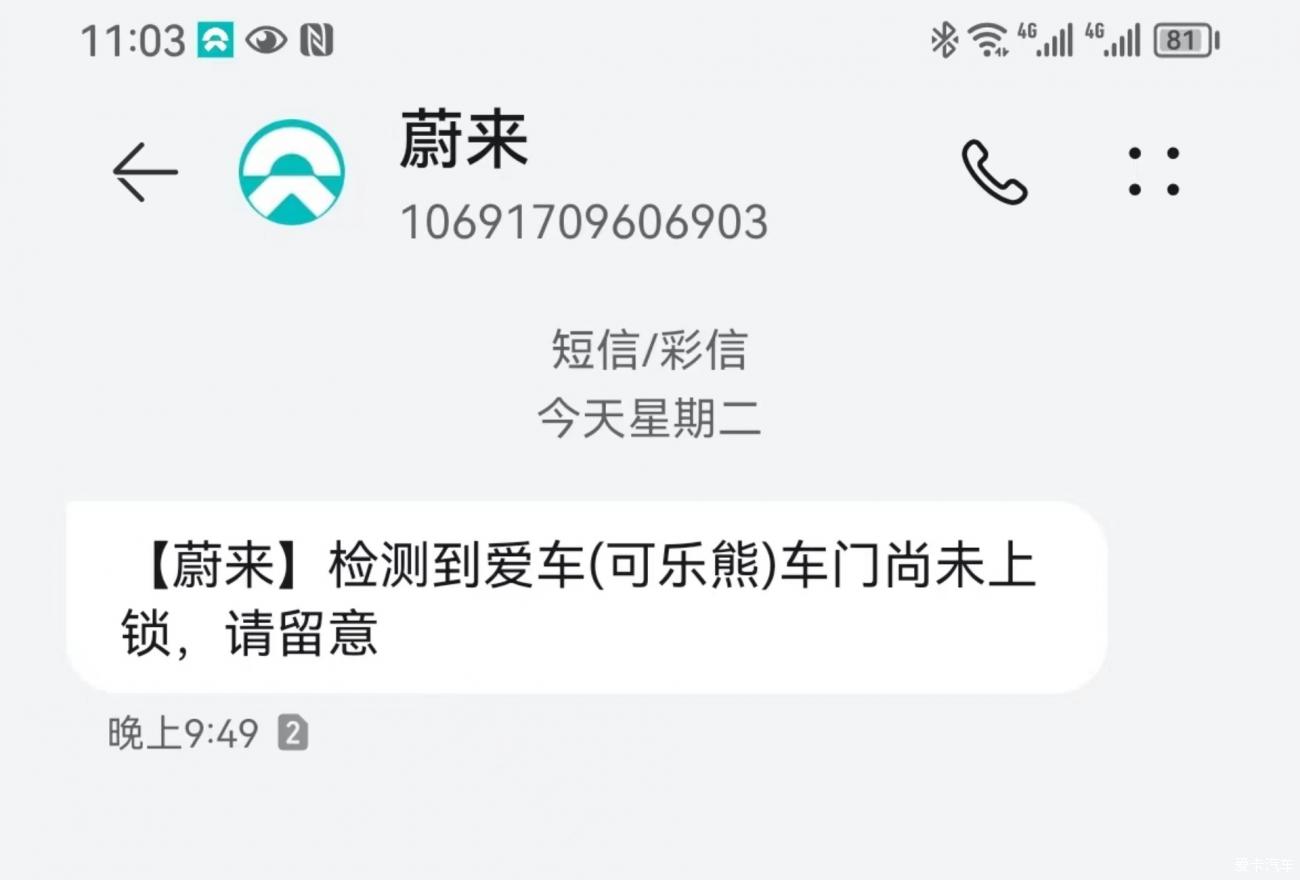Go back to the message list
This screenshot has height=880, width=1300.
[145, 172]
